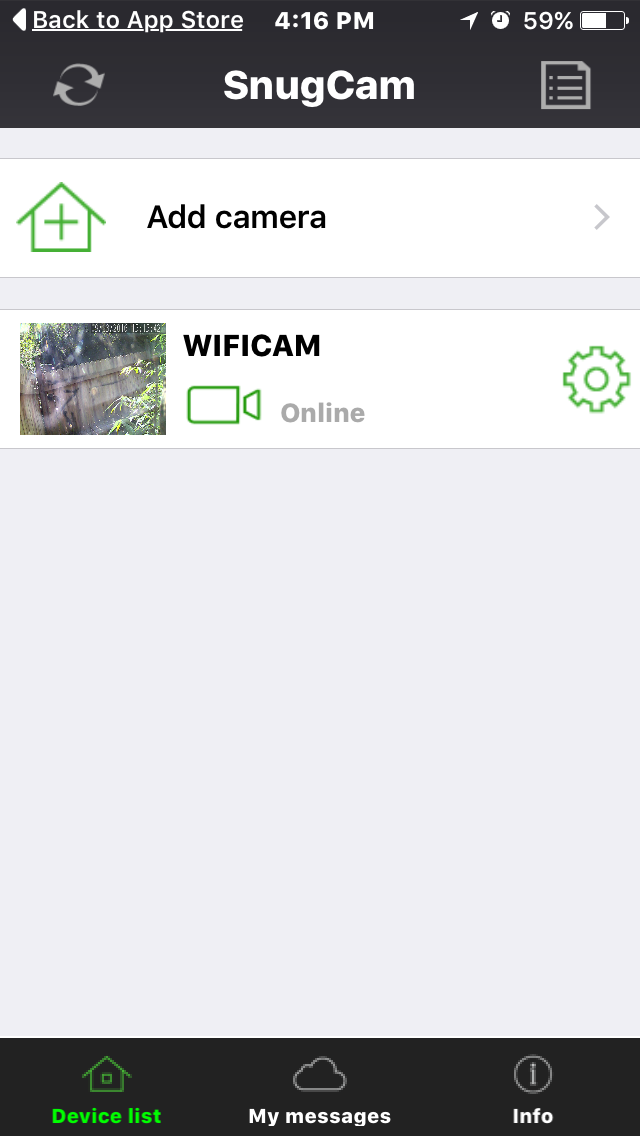Refresh the camera device list

pos(78,86)
